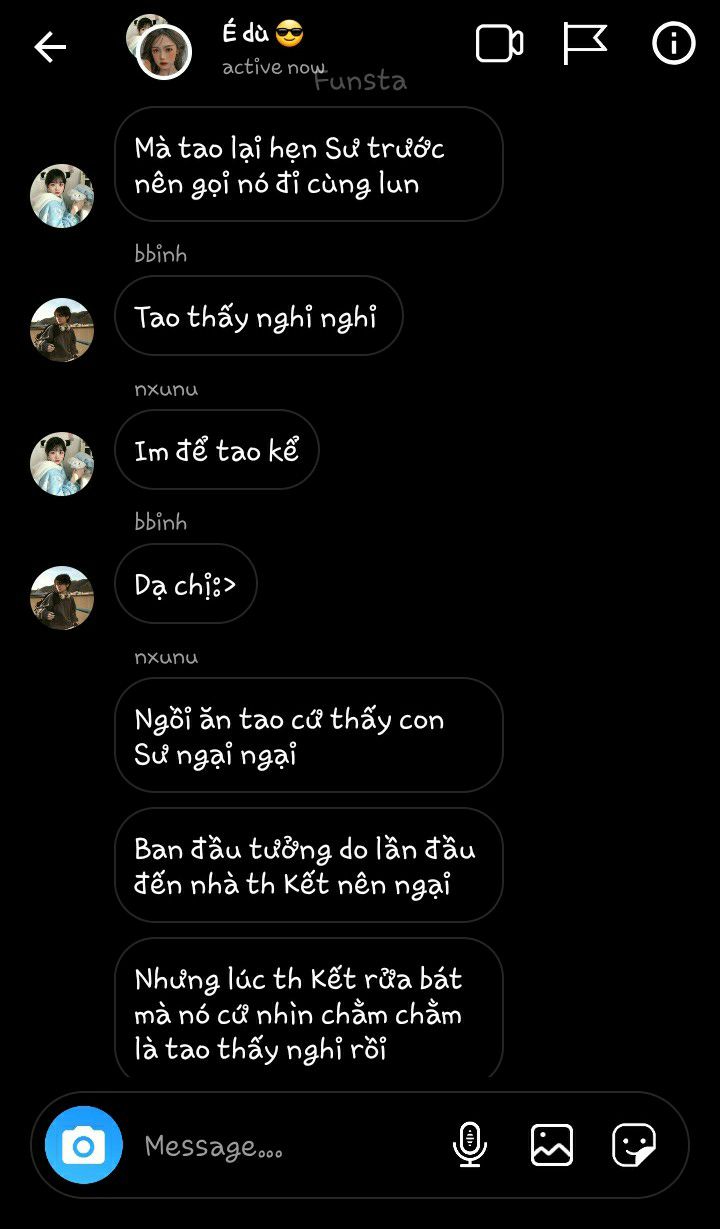Image resolution: width=720 pixels, height=1229 pixels.
Task: Tap the flag icon in header
Action: pyautogui.click(x=585, y=44)
